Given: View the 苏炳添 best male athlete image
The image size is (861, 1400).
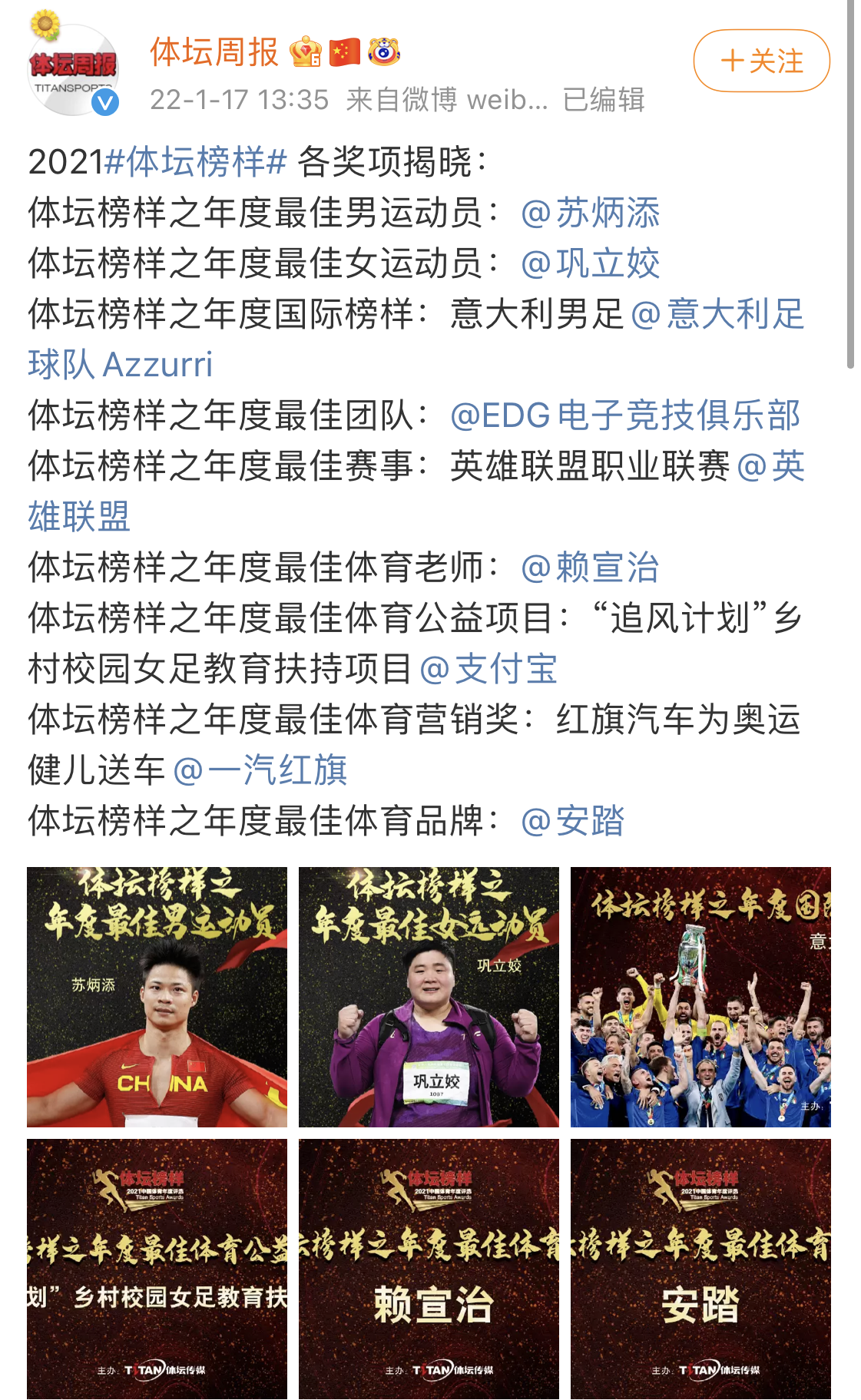Looking at the screenshot, I should (x=157, y=997).
